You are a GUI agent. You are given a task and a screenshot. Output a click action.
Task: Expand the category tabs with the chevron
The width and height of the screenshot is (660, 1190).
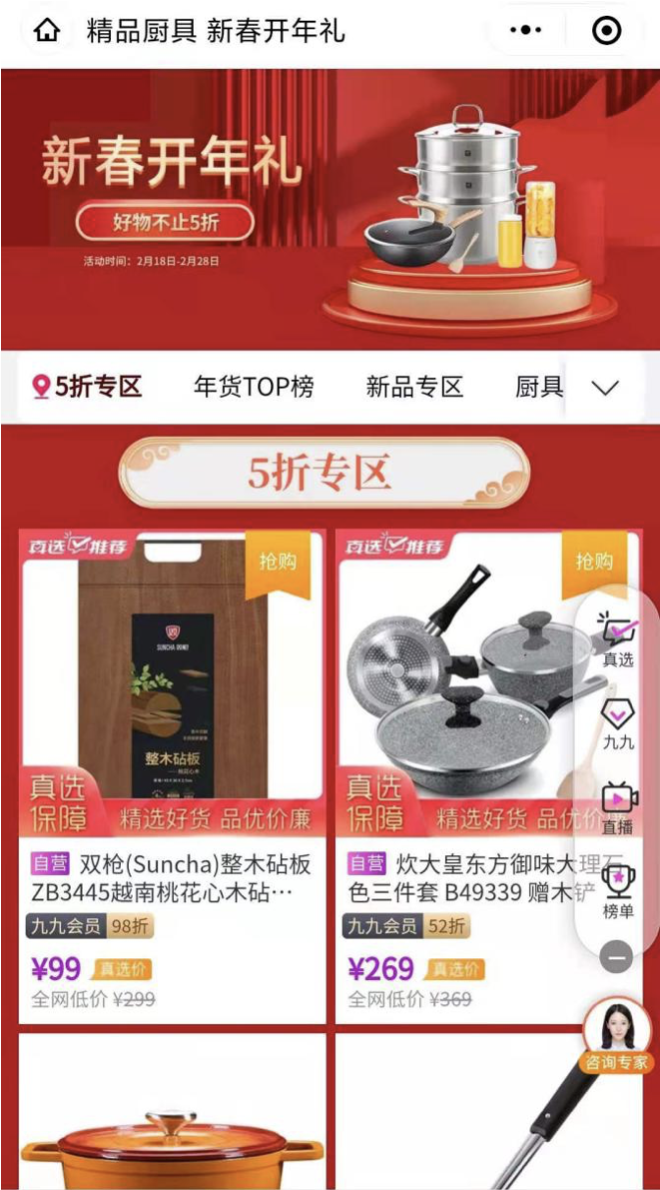(x=605, y=388)
